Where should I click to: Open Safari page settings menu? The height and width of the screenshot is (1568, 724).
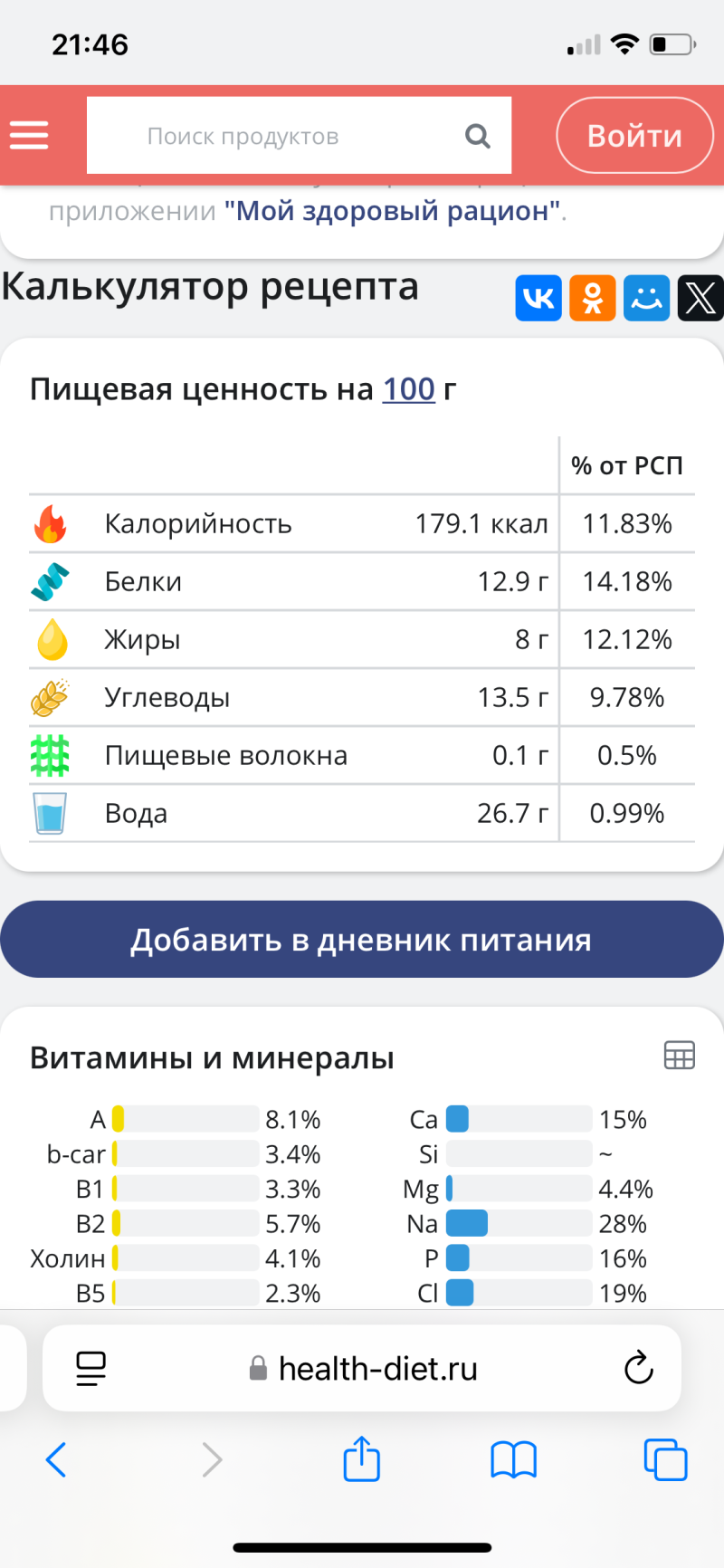point(90,1368)
